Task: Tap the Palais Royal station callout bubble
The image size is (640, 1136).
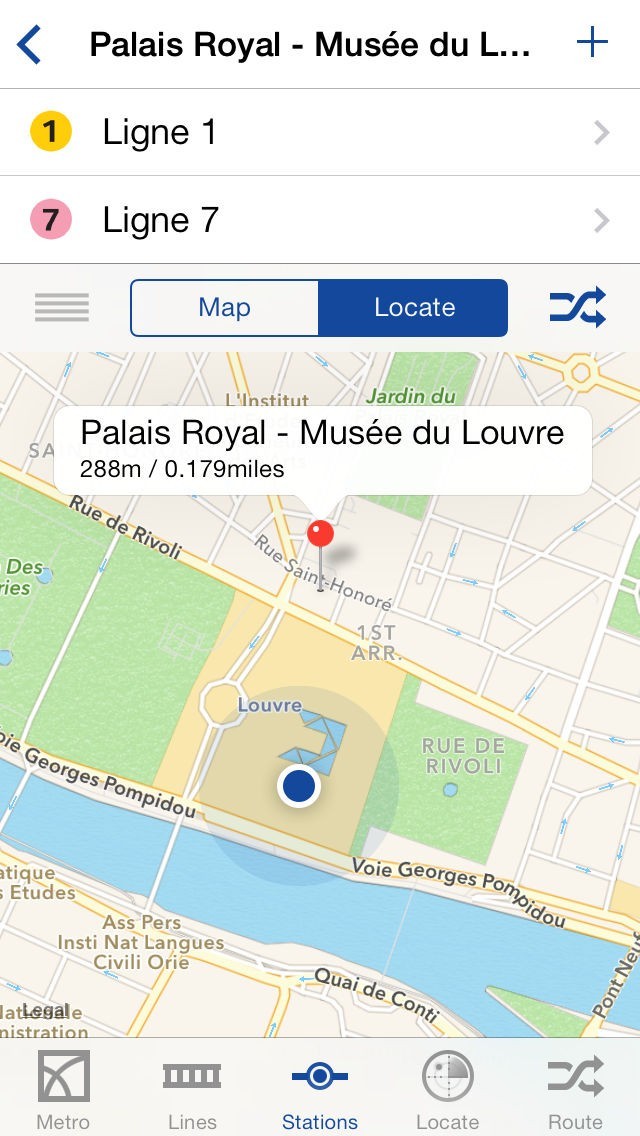Action: [322, 448]
